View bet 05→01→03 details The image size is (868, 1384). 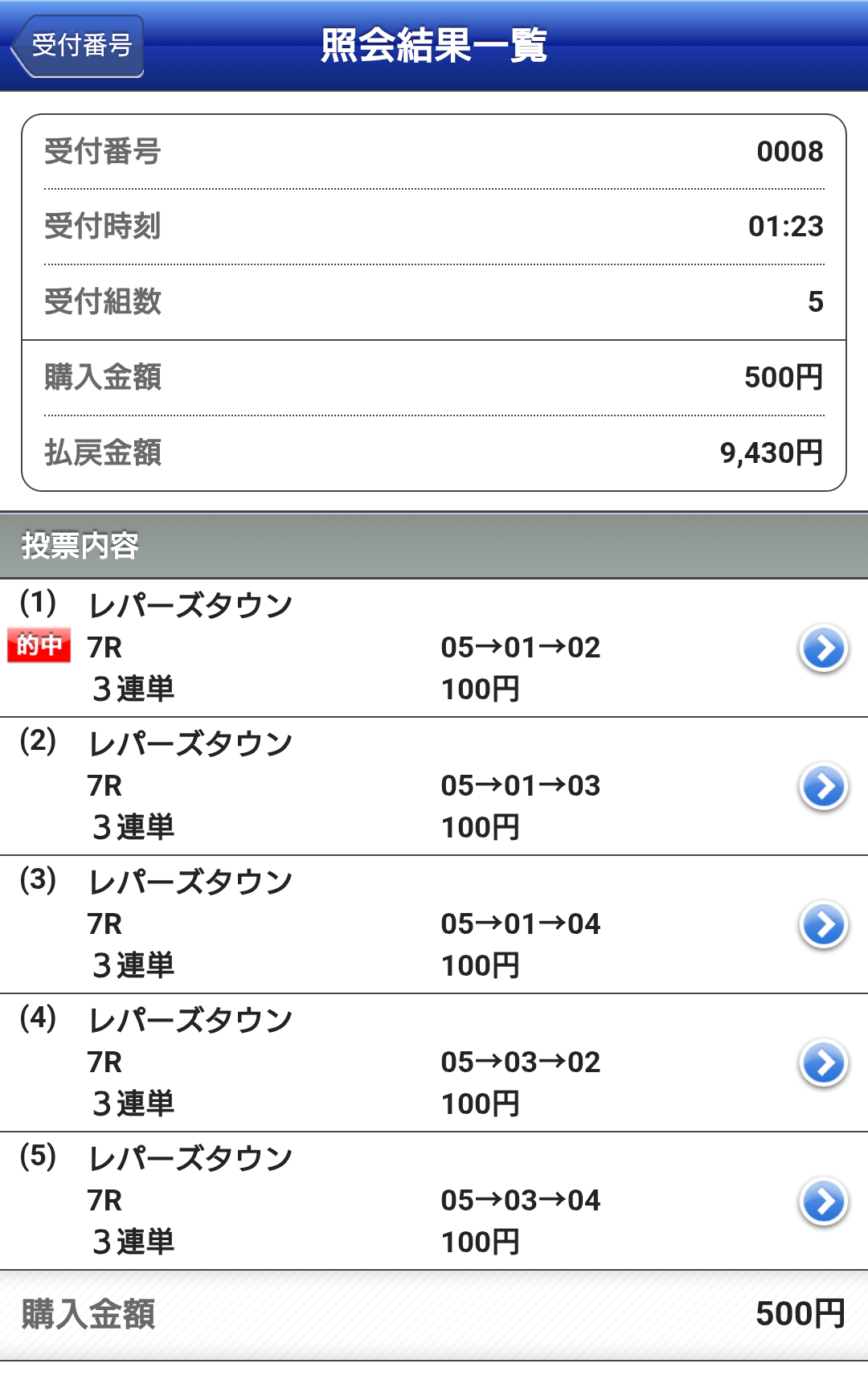tap(823, 786)
